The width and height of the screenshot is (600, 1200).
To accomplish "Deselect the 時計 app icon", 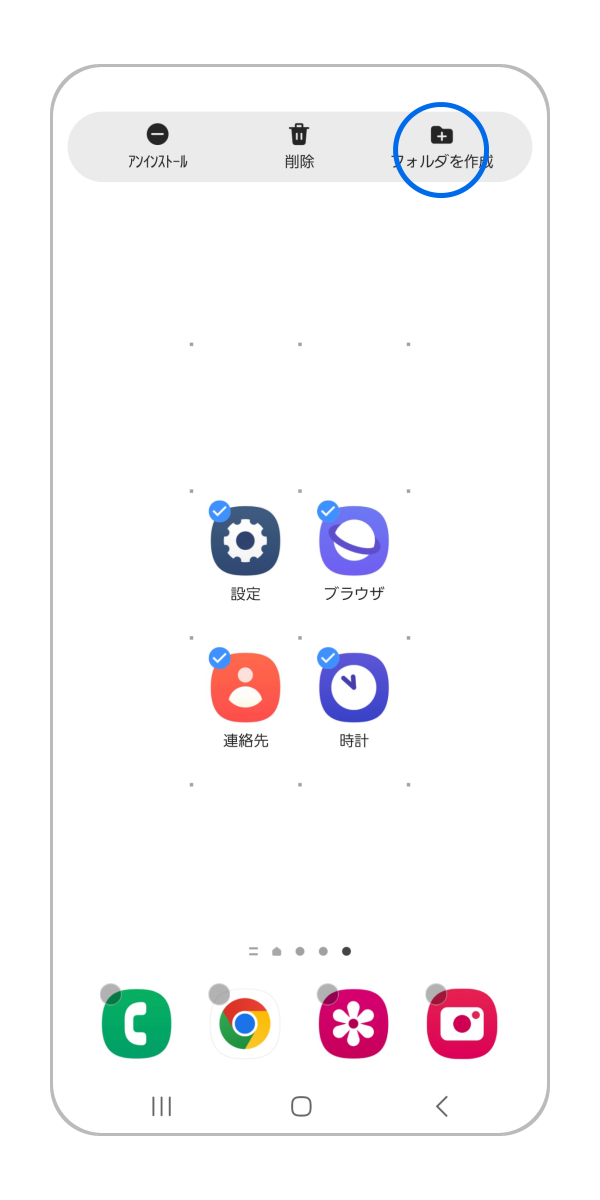I will click(353, 688).
